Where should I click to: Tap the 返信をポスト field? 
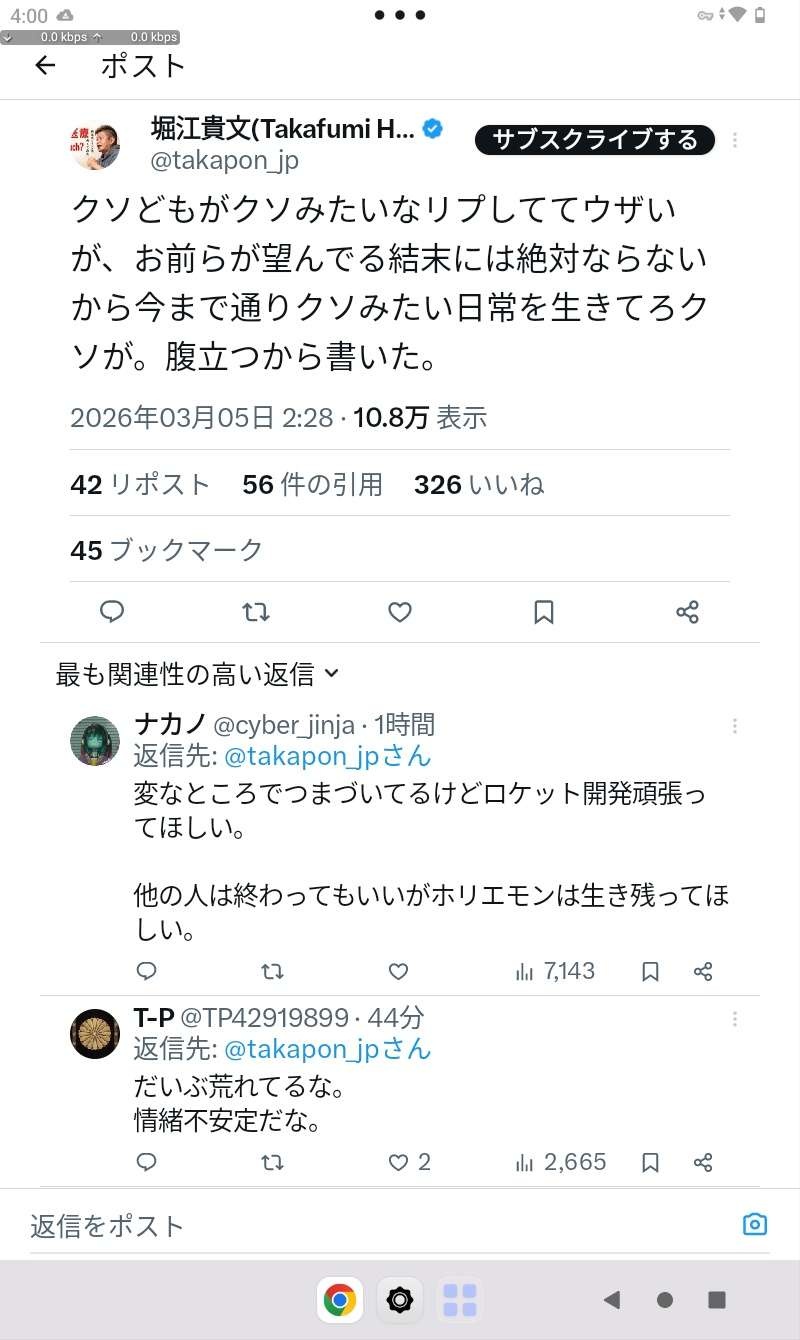coord(370,1225)
